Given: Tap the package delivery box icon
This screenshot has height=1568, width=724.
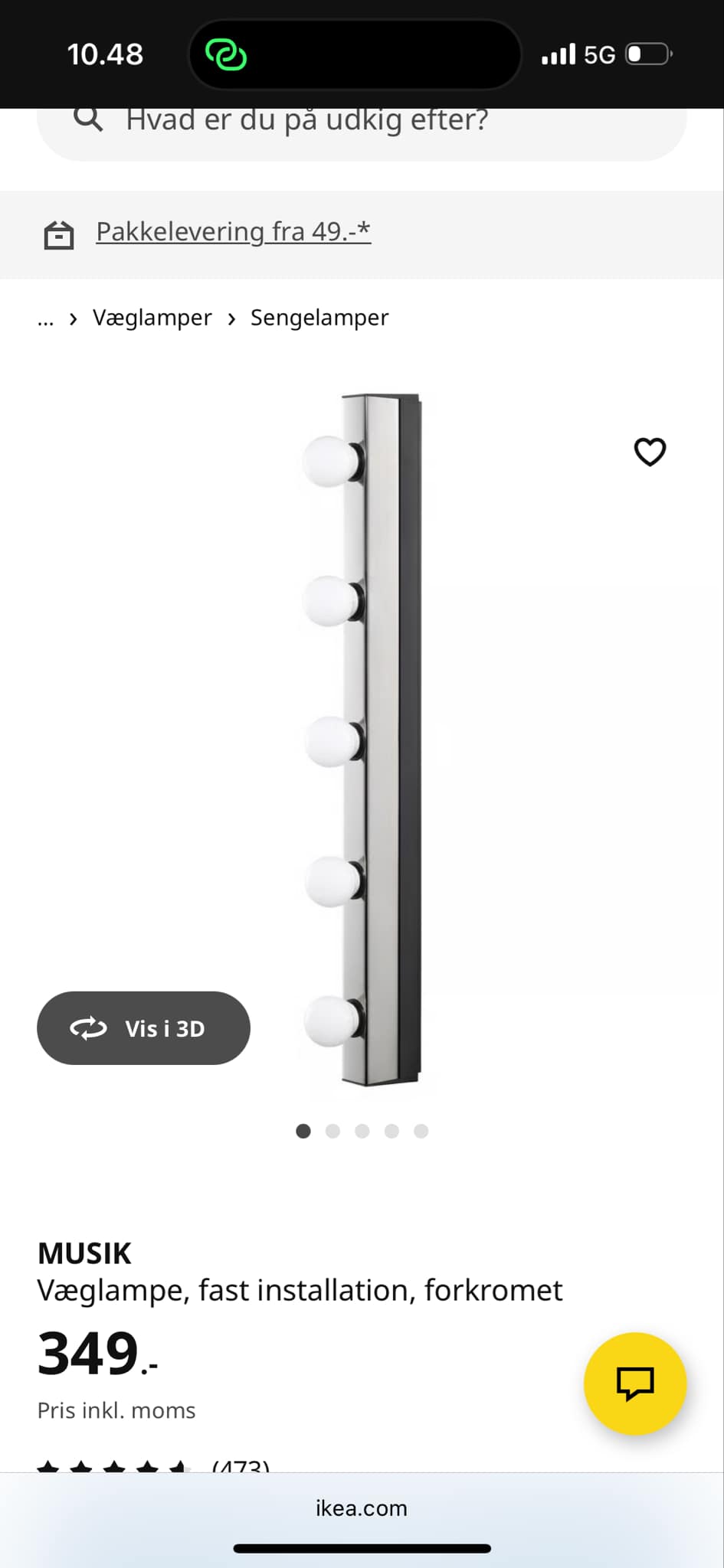Looking at the screenshot, I should tap(60, 234).
